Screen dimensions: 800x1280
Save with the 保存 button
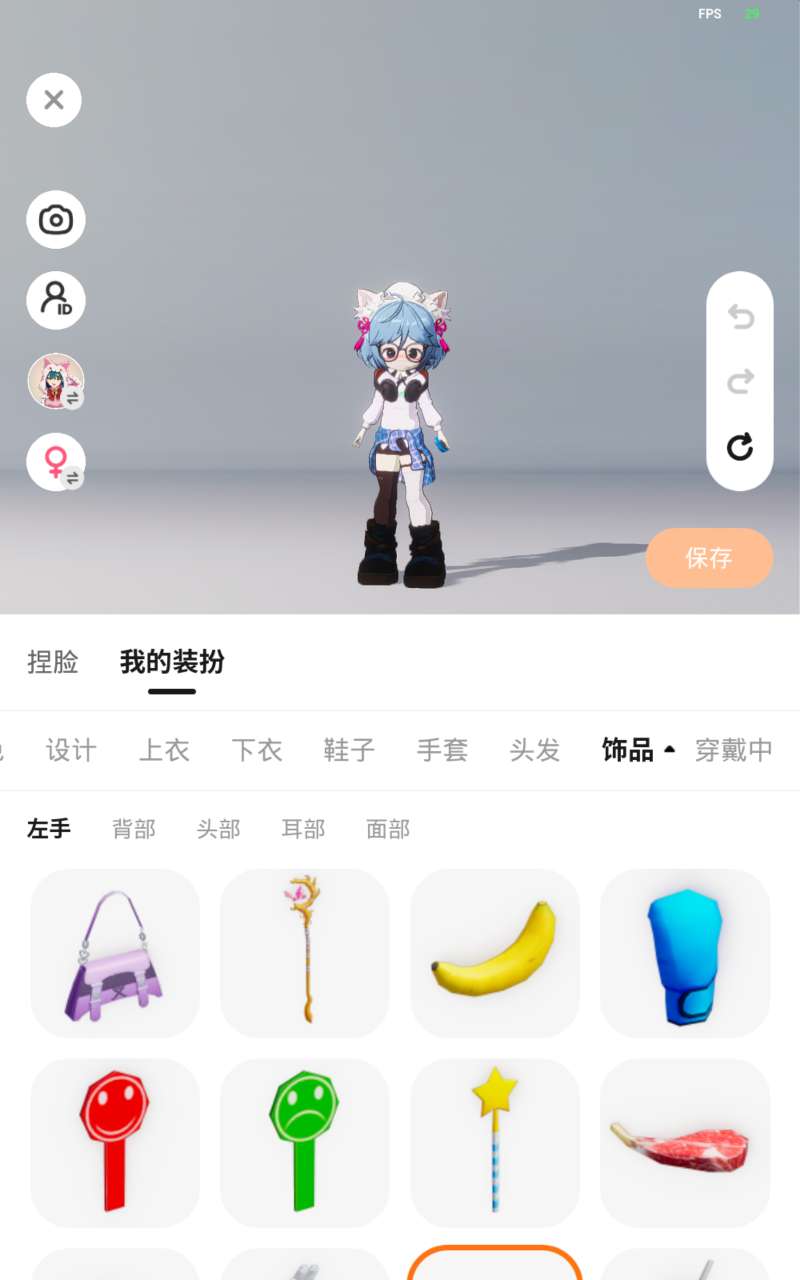709,558
